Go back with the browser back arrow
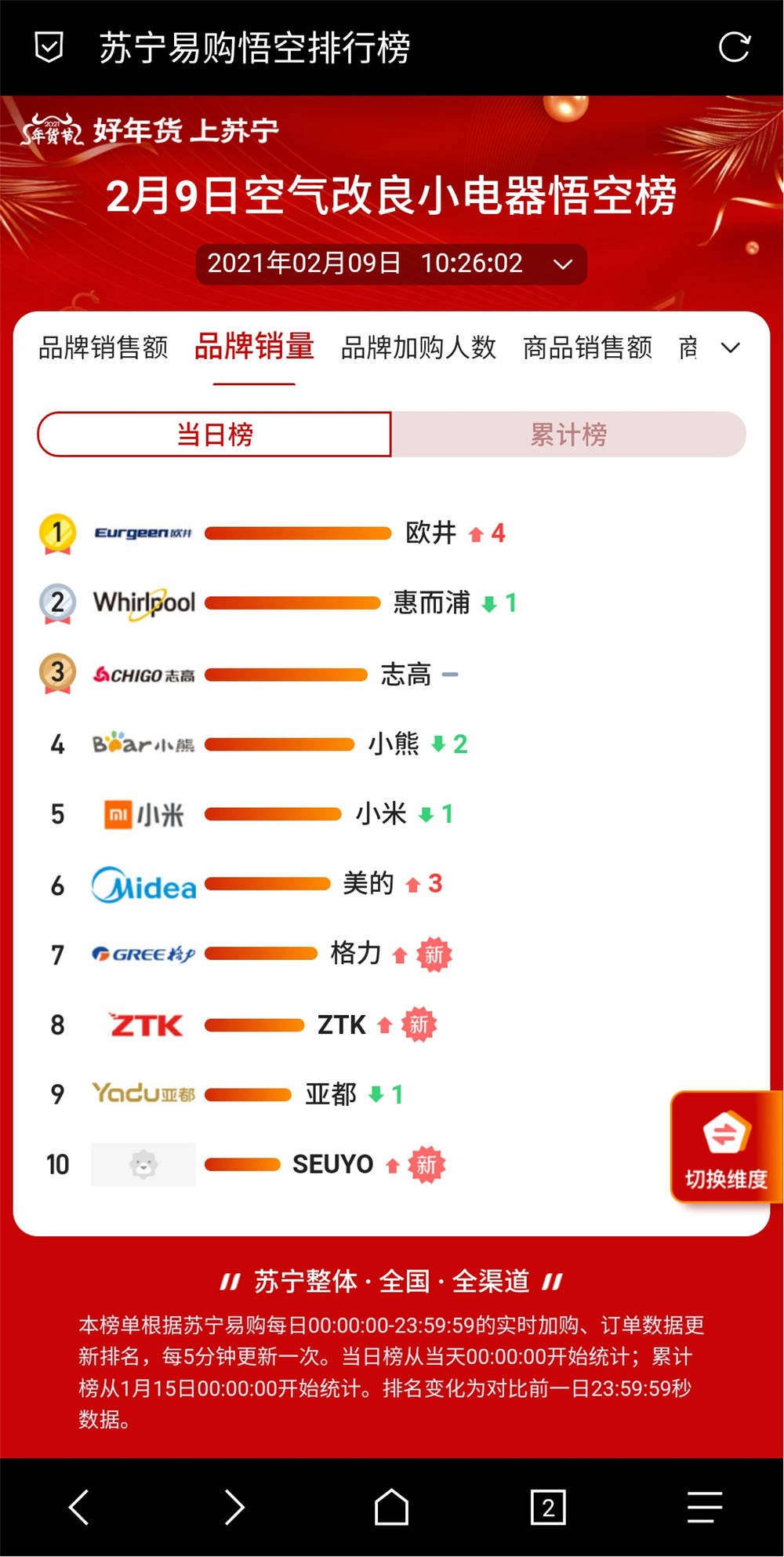784x1557 pixels. pyautogui.click(x=78, y=1507)
